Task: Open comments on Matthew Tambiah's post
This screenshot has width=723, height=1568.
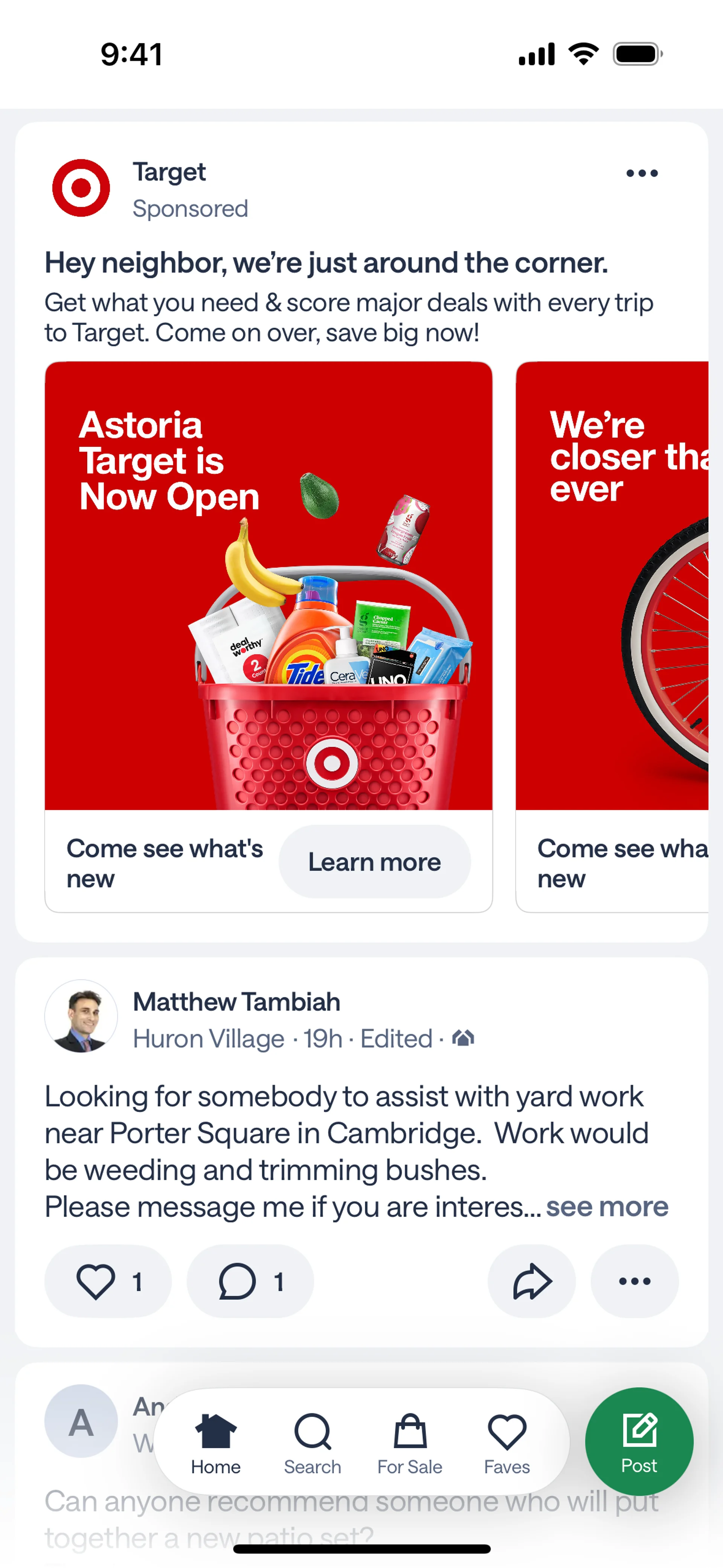Action: coord(250,1281)
